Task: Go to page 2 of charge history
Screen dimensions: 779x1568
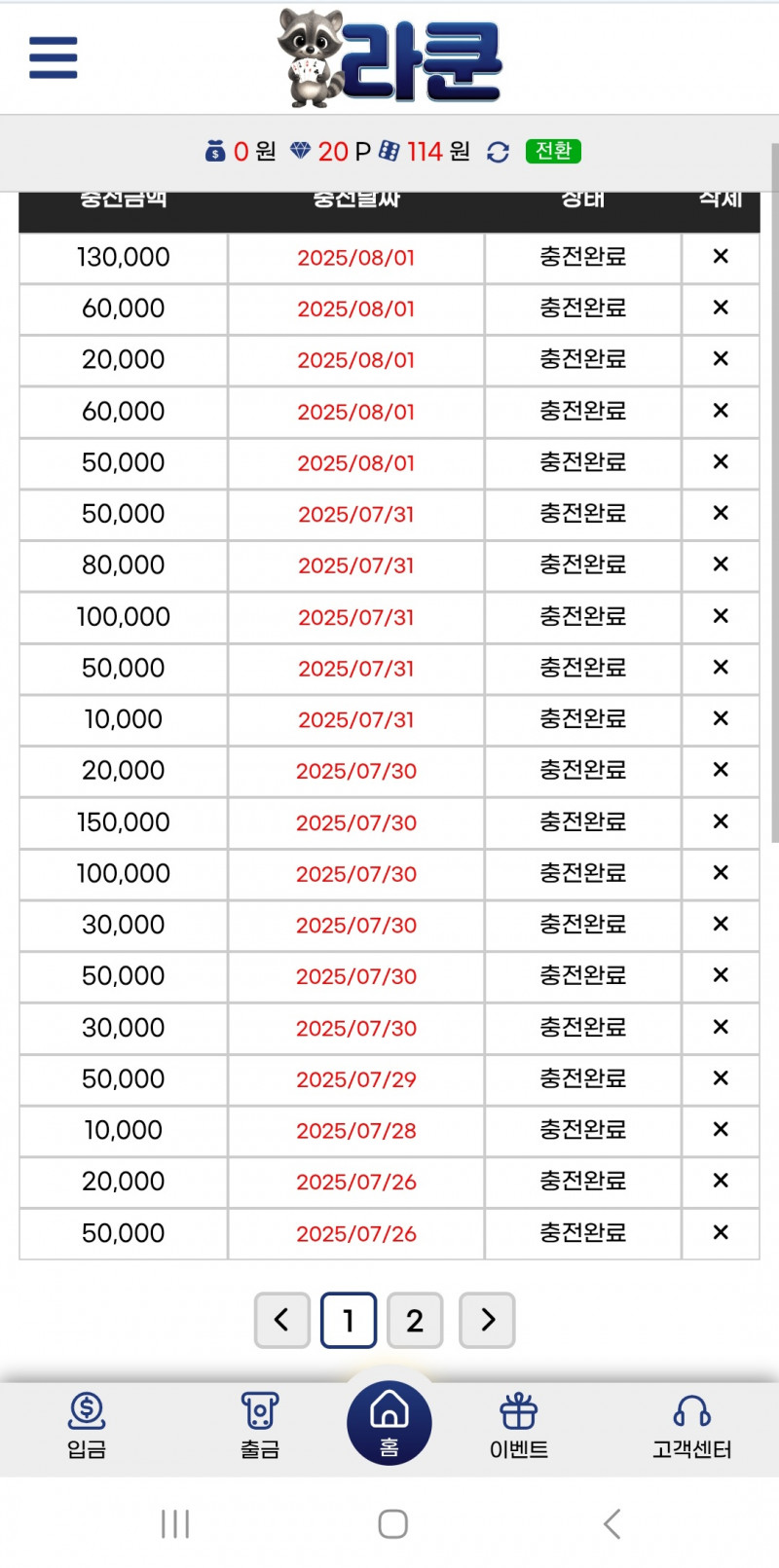Action: coord(415,1320)
